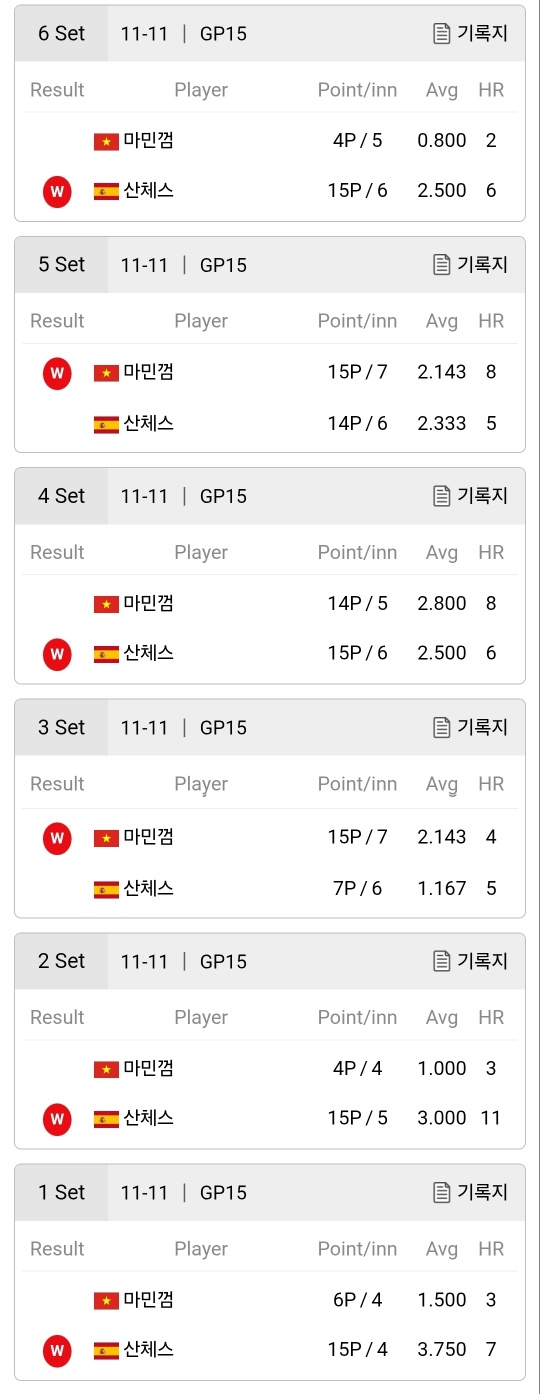Image resolution: width=540 pixels, height=1394 pixels.
Task: Open the 6 Set 기록지 record sheet
Action: pyautogui.click(x=470, y=33)
